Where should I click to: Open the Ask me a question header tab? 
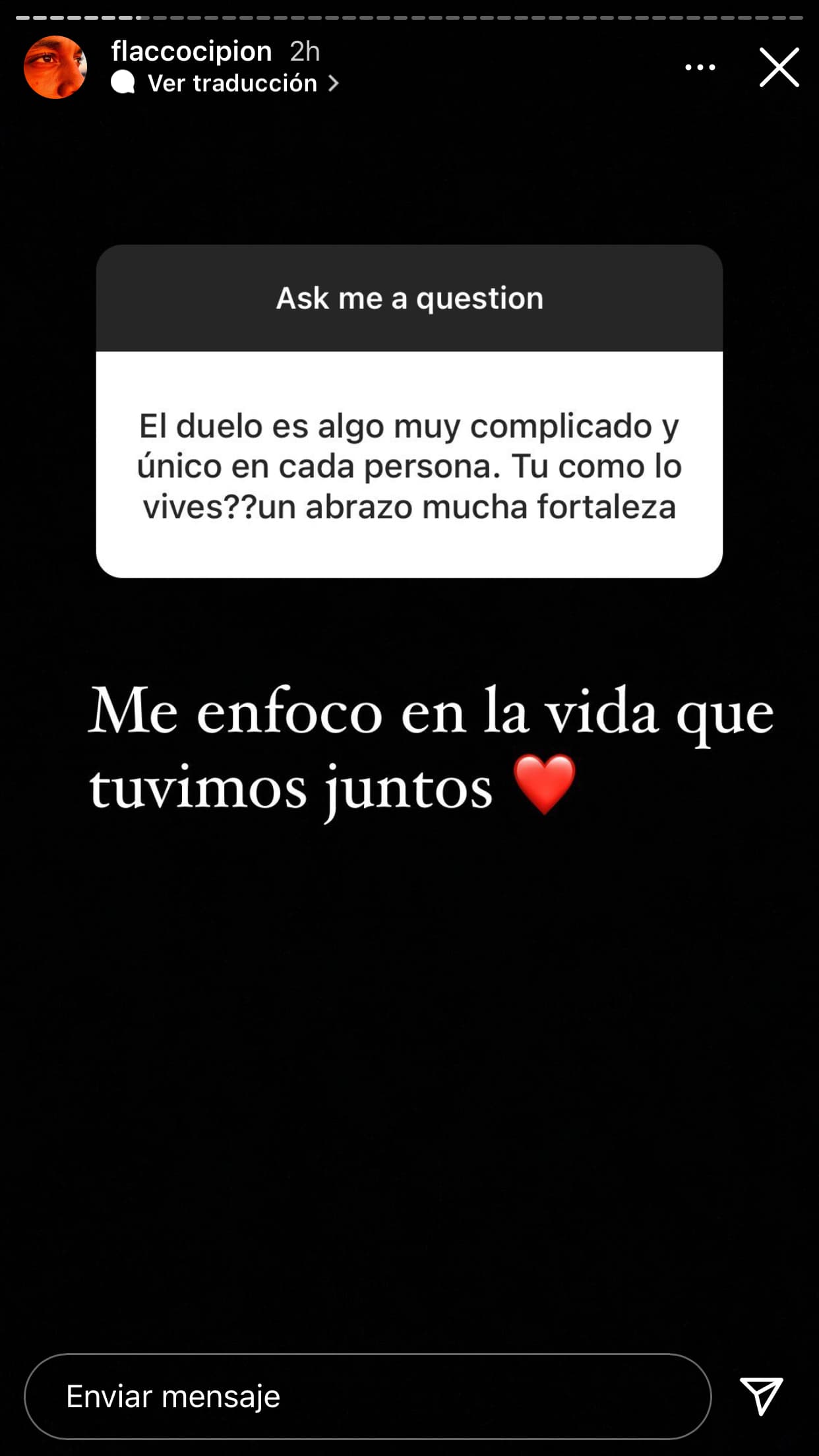pos(409,297)
